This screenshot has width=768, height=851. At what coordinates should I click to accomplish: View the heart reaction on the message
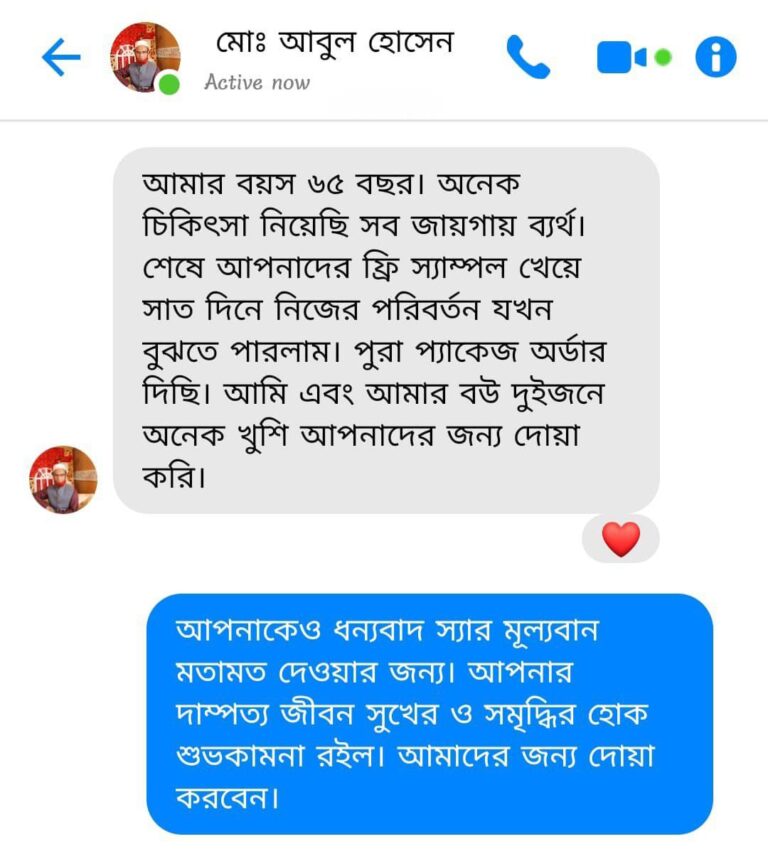coord(620,540)
